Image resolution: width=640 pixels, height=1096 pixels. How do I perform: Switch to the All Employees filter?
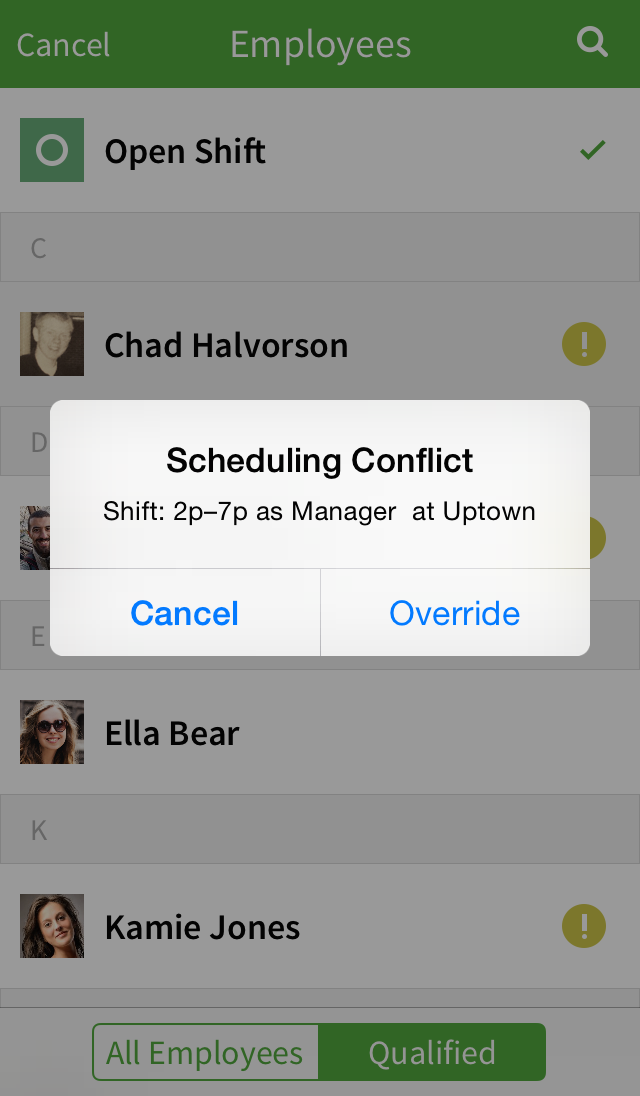click(x=205, y=1052)
